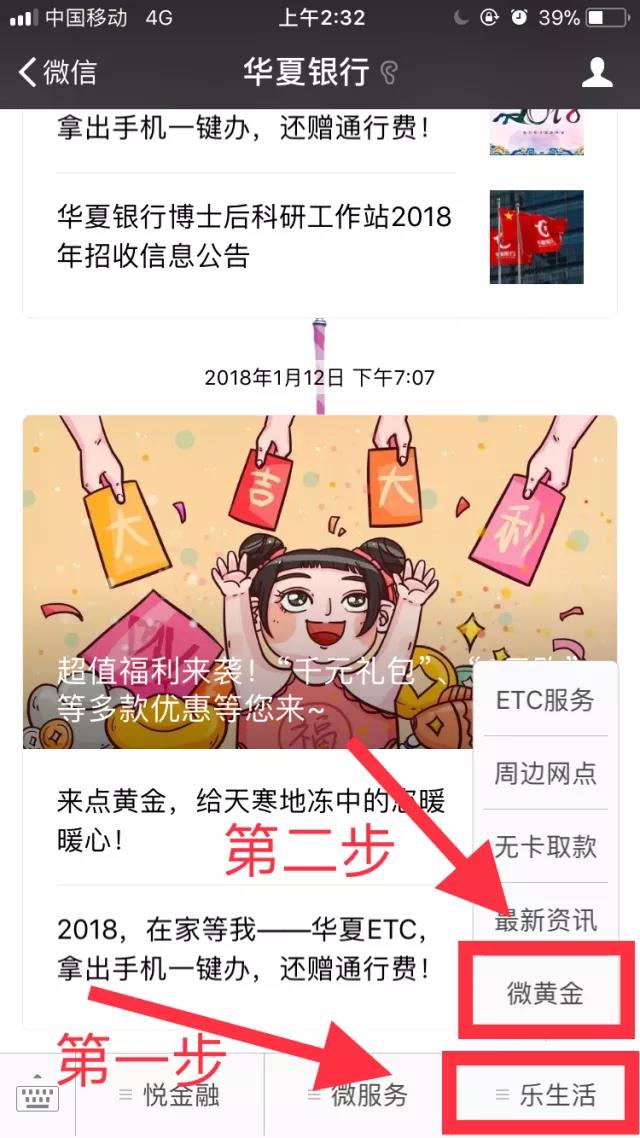Open the 乐生活 bottom menu

[x=546, y=1095]
